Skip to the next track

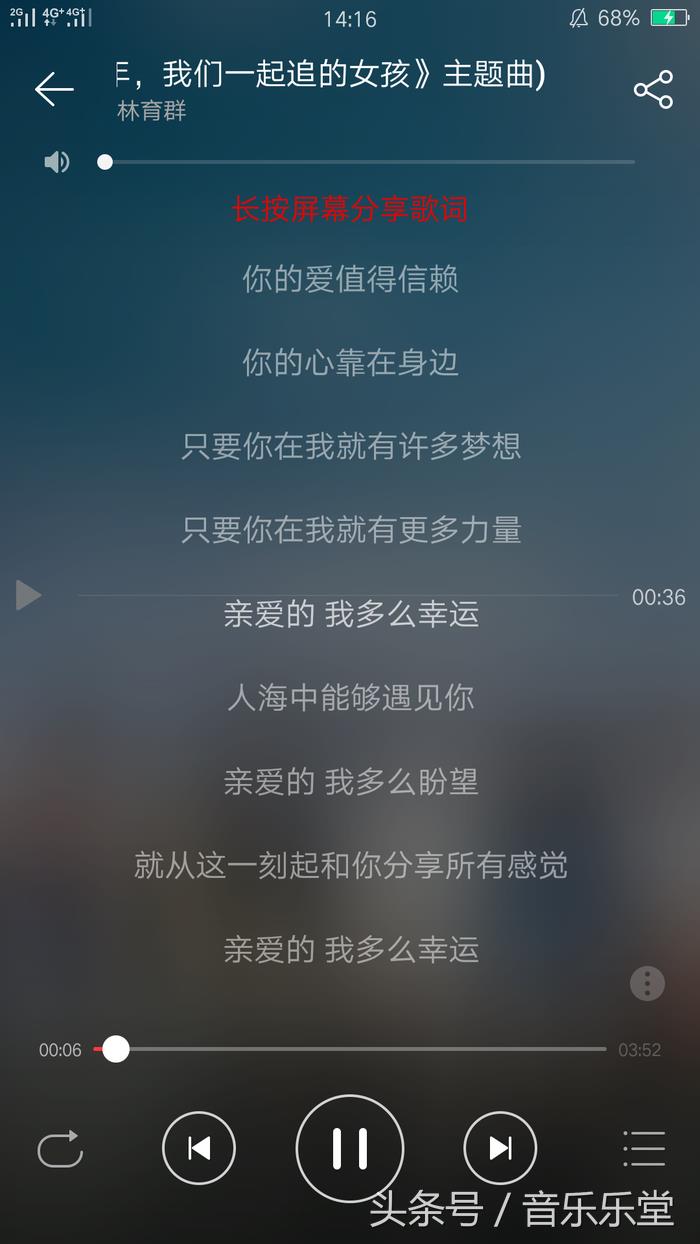[500, 1149]
